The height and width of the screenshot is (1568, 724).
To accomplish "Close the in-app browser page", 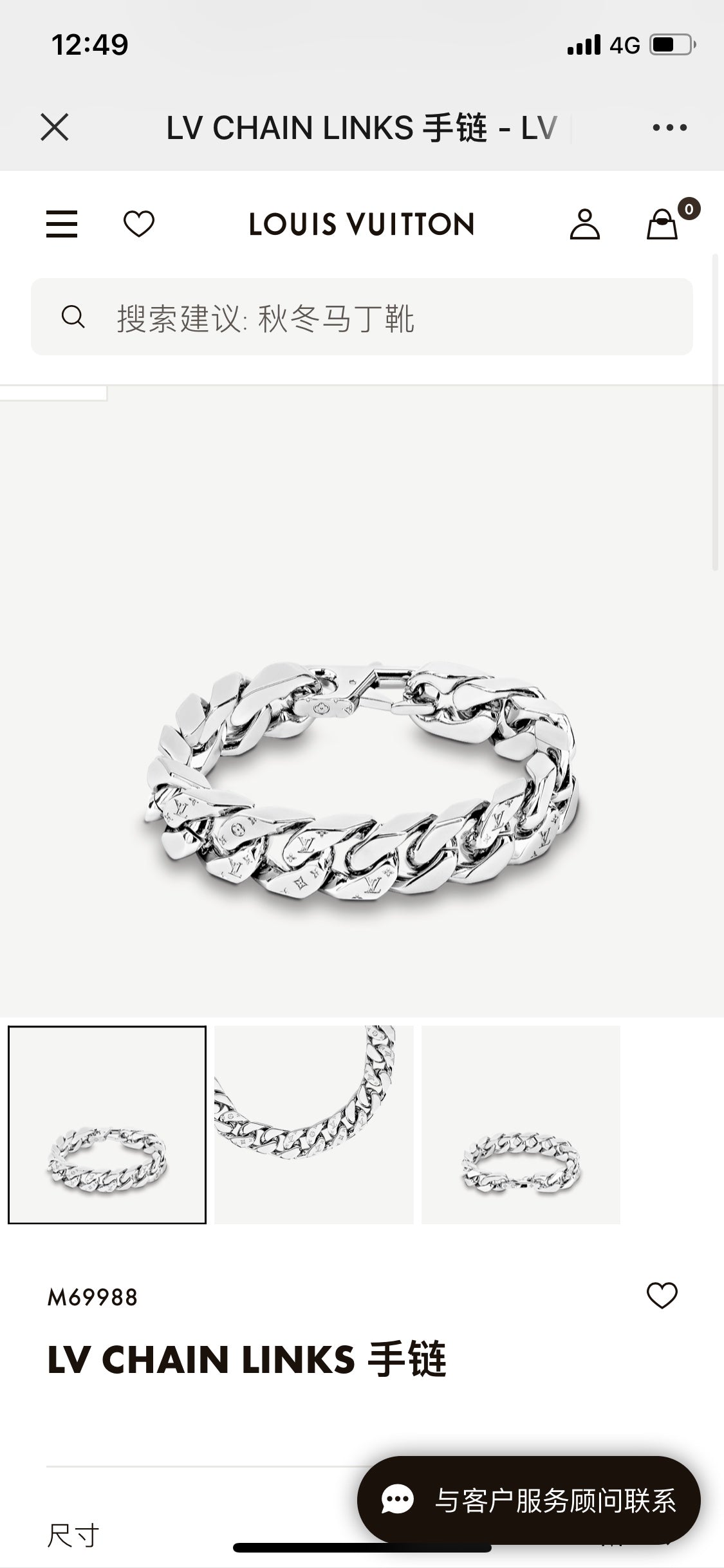I will point(55,127).
